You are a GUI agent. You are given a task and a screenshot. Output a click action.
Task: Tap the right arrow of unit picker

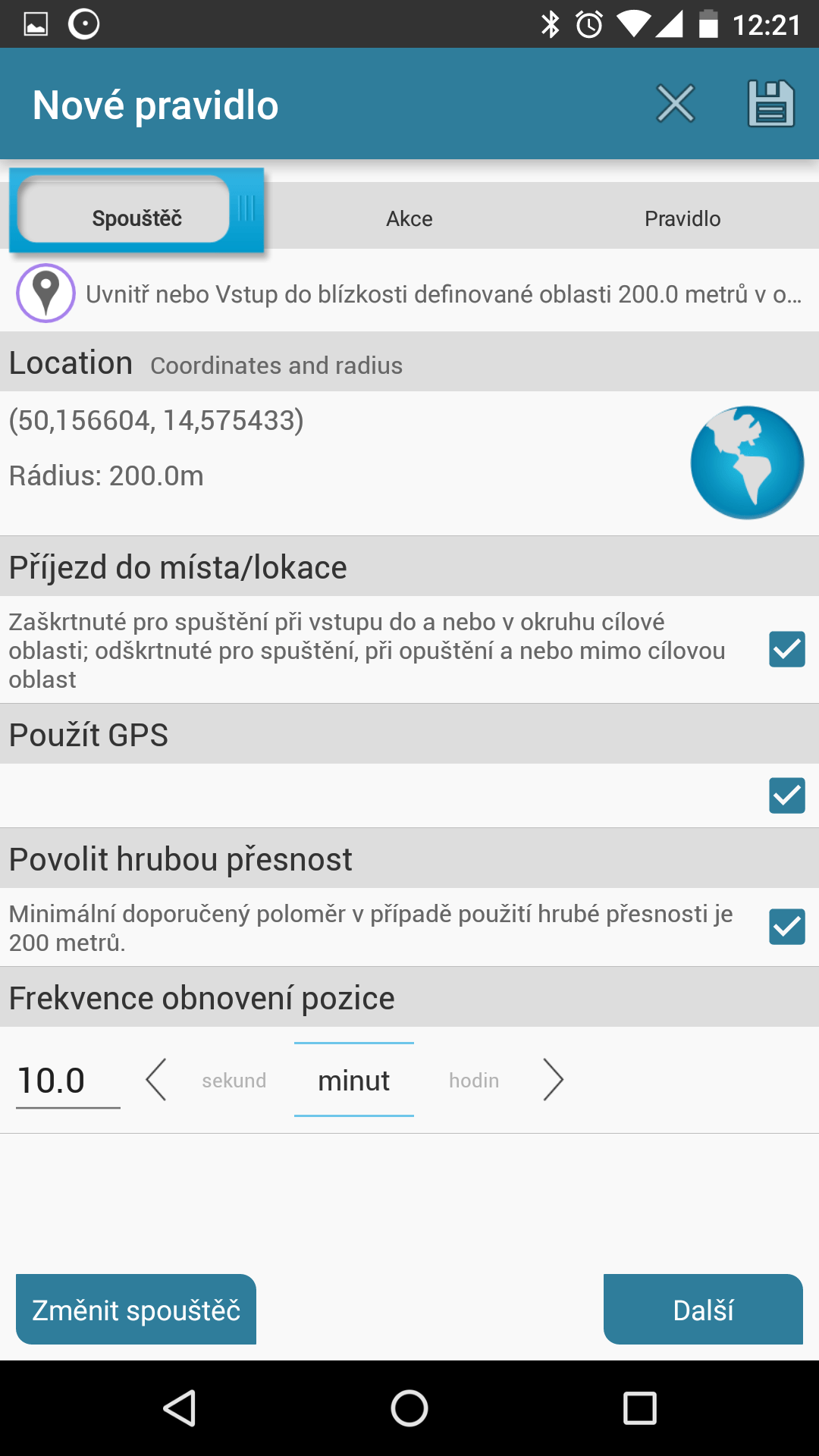[553, 1080]
